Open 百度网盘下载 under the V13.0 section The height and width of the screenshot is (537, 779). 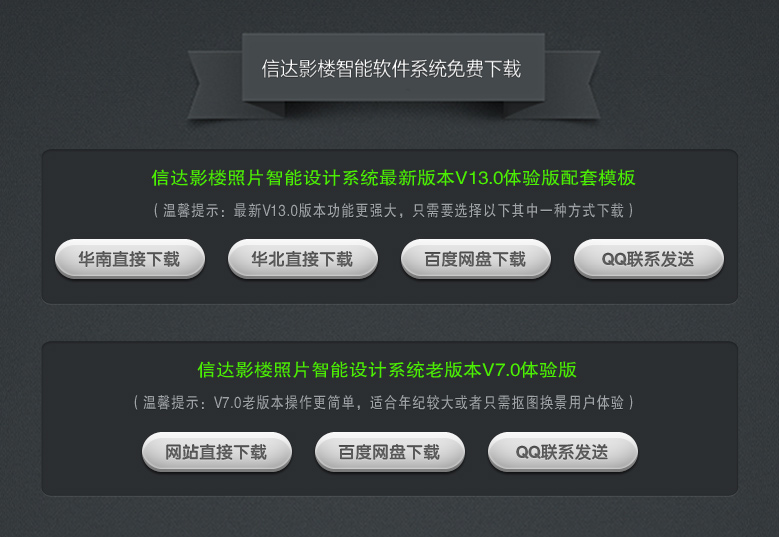click(475, 259)
